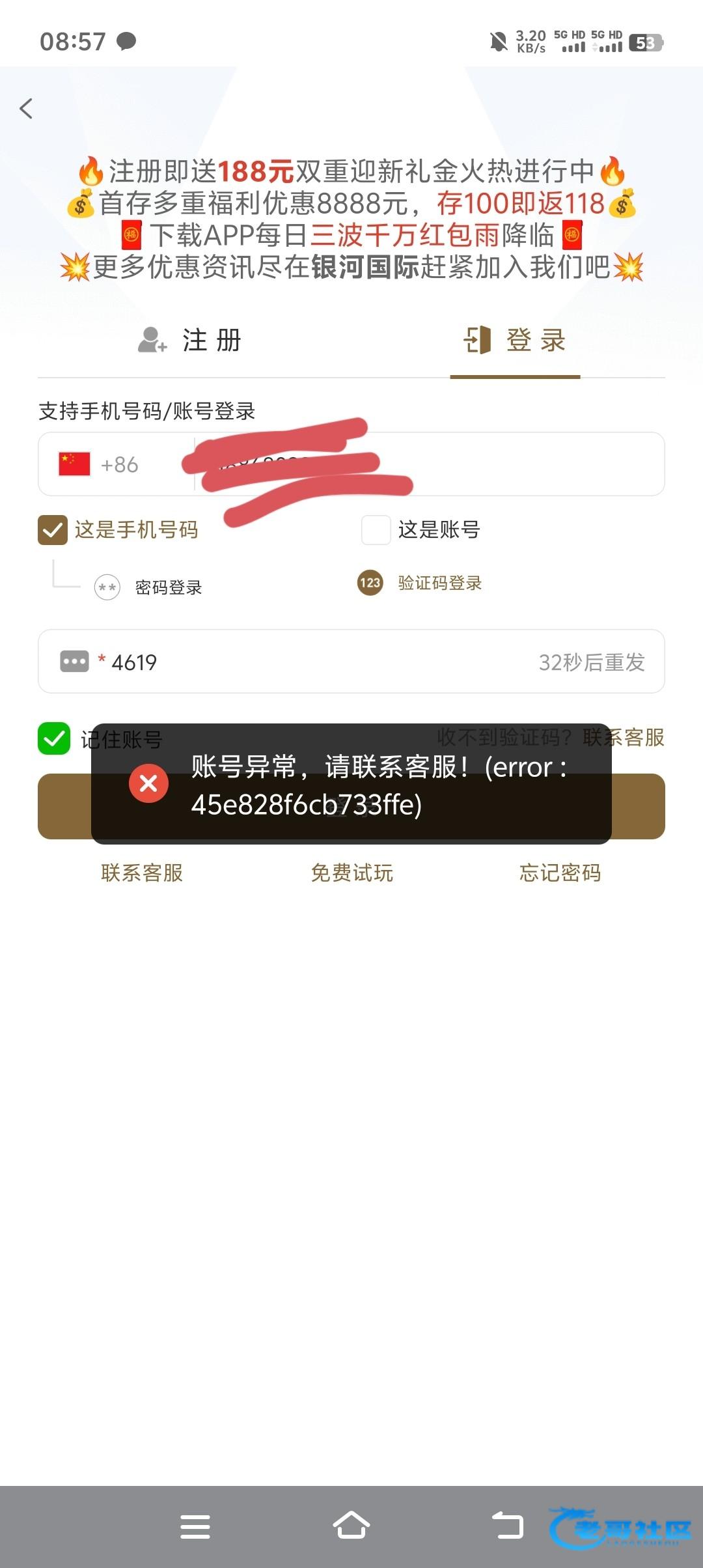This screenshot has height=1568, width=703.
Task: Tap the system home button
Action: pos(351,1525)
